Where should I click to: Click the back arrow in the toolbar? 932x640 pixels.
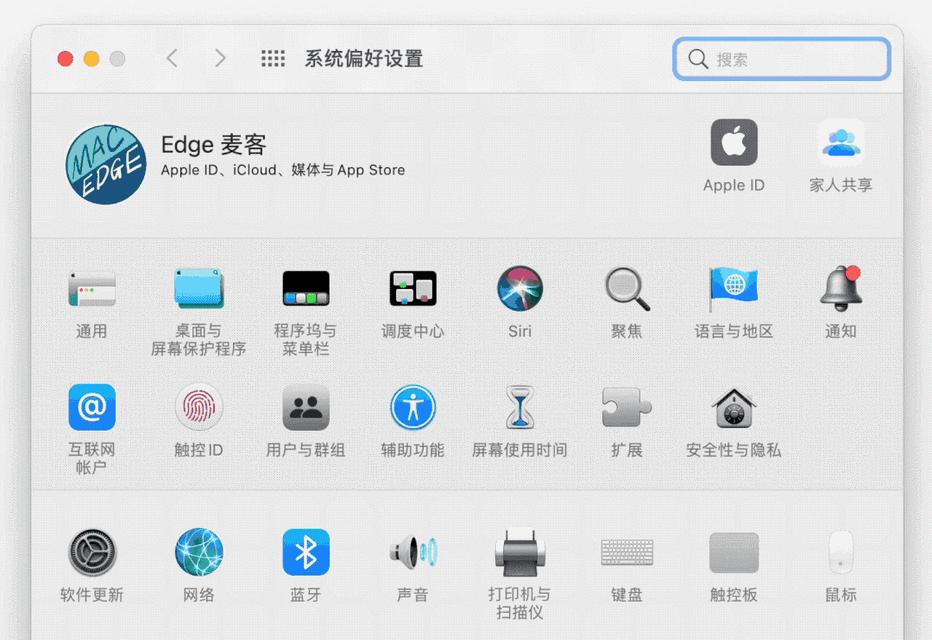pos(172,59)
